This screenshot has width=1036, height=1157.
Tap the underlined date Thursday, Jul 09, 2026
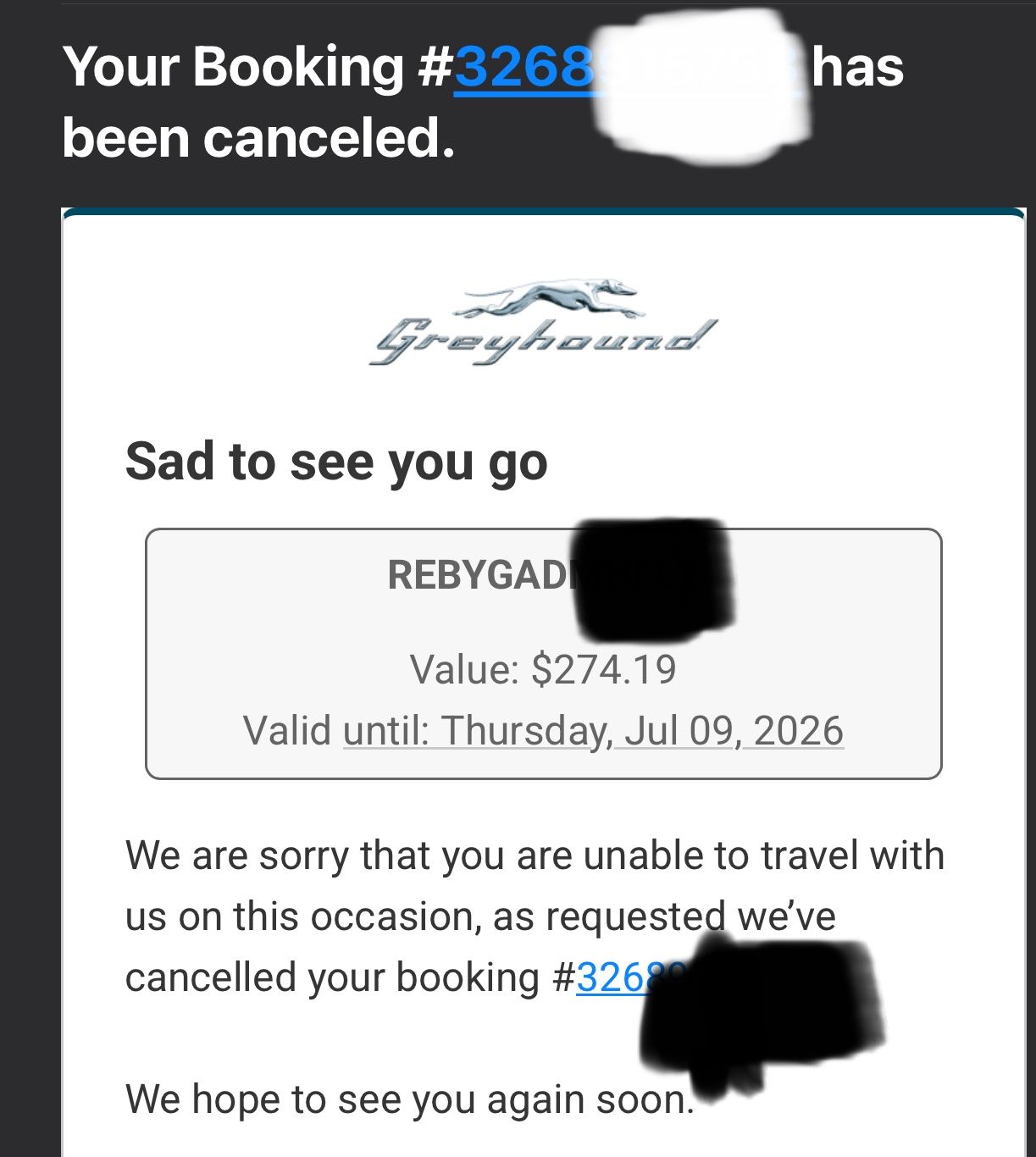coord(593,731)
